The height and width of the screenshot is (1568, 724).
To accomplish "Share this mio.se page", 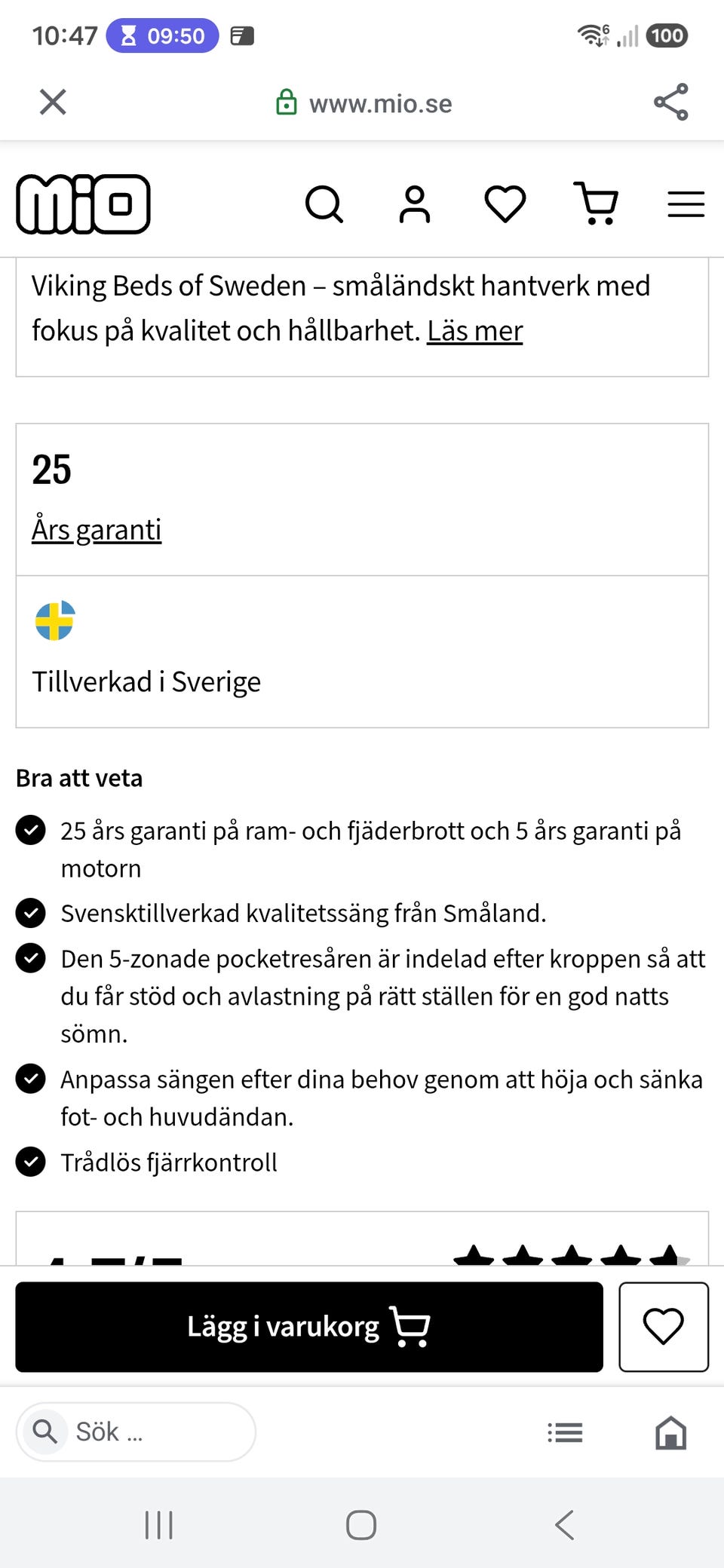I will (670, 102).
